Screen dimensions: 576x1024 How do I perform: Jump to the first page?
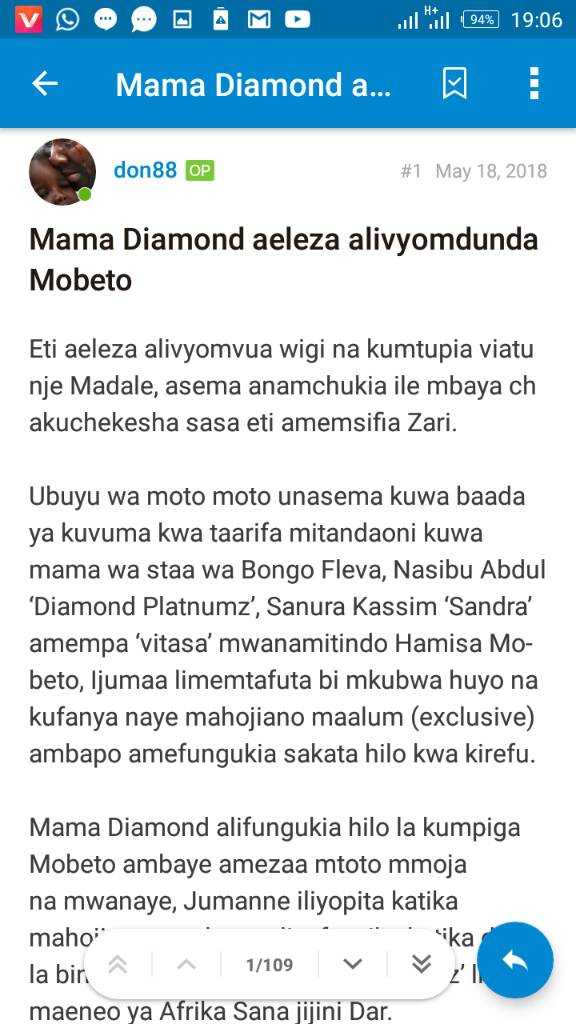point(118,964)
